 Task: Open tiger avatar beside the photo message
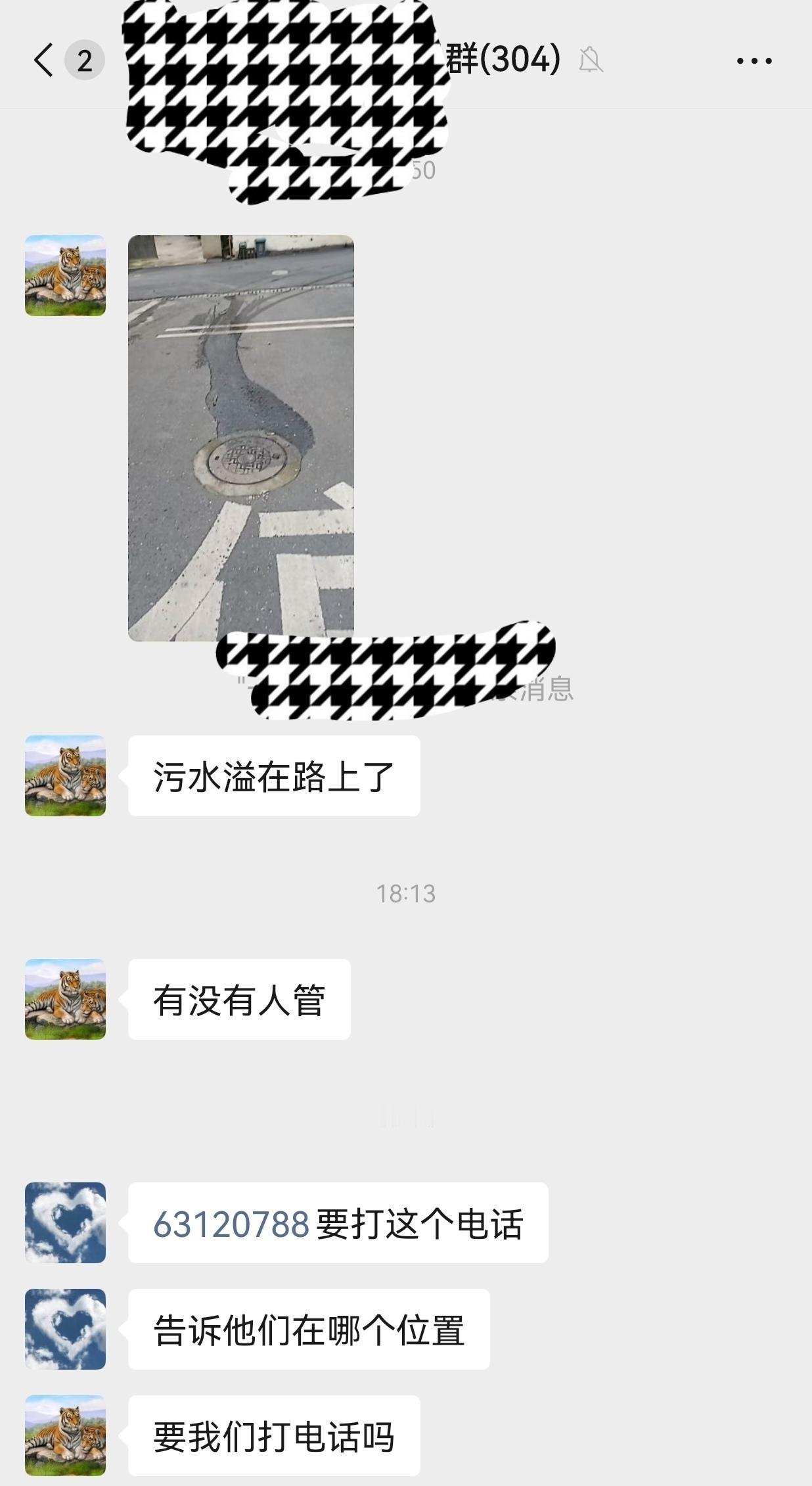click(64, 276)
